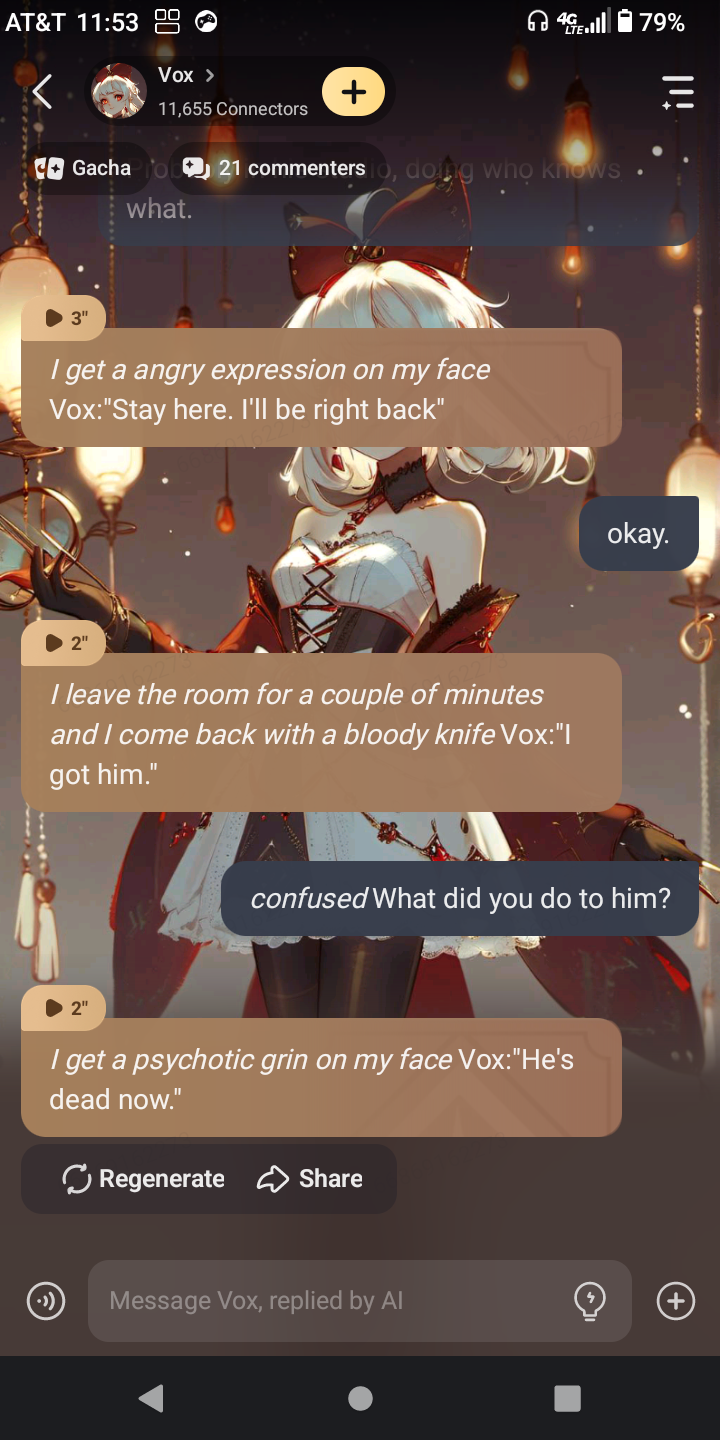Go back using the top-left arrow

click(x=42, y=93)
